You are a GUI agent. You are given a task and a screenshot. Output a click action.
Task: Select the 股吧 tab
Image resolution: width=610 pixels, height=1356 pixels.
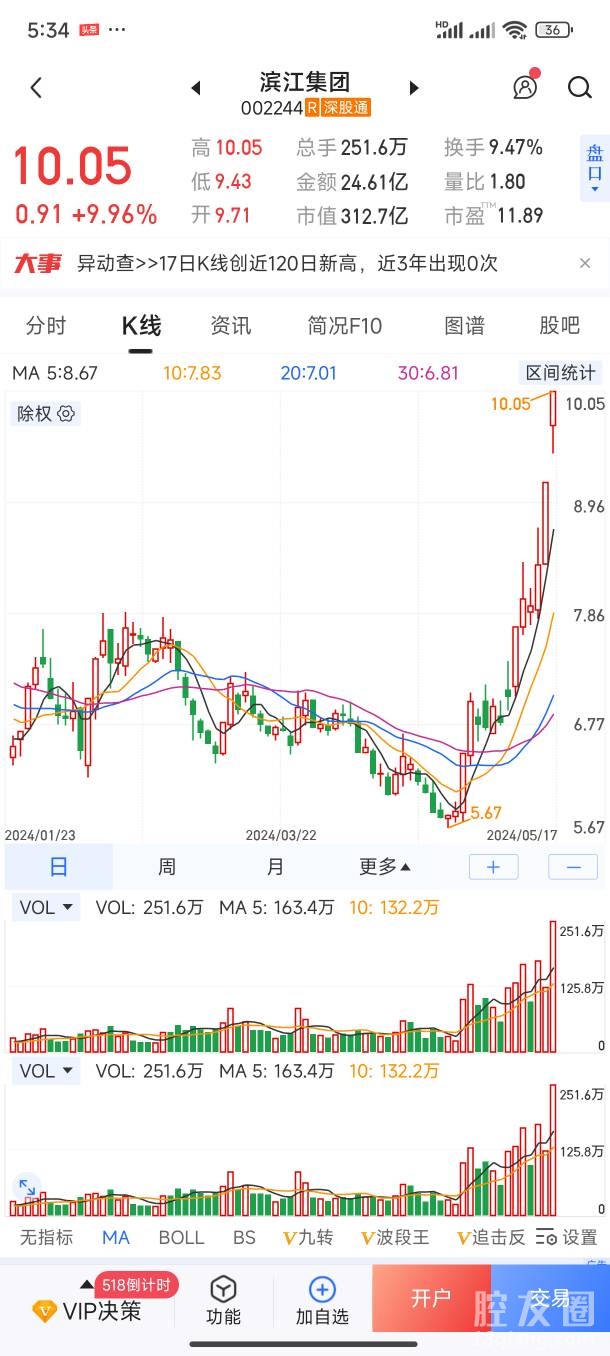pyautogui.click(x=559, y=326)
